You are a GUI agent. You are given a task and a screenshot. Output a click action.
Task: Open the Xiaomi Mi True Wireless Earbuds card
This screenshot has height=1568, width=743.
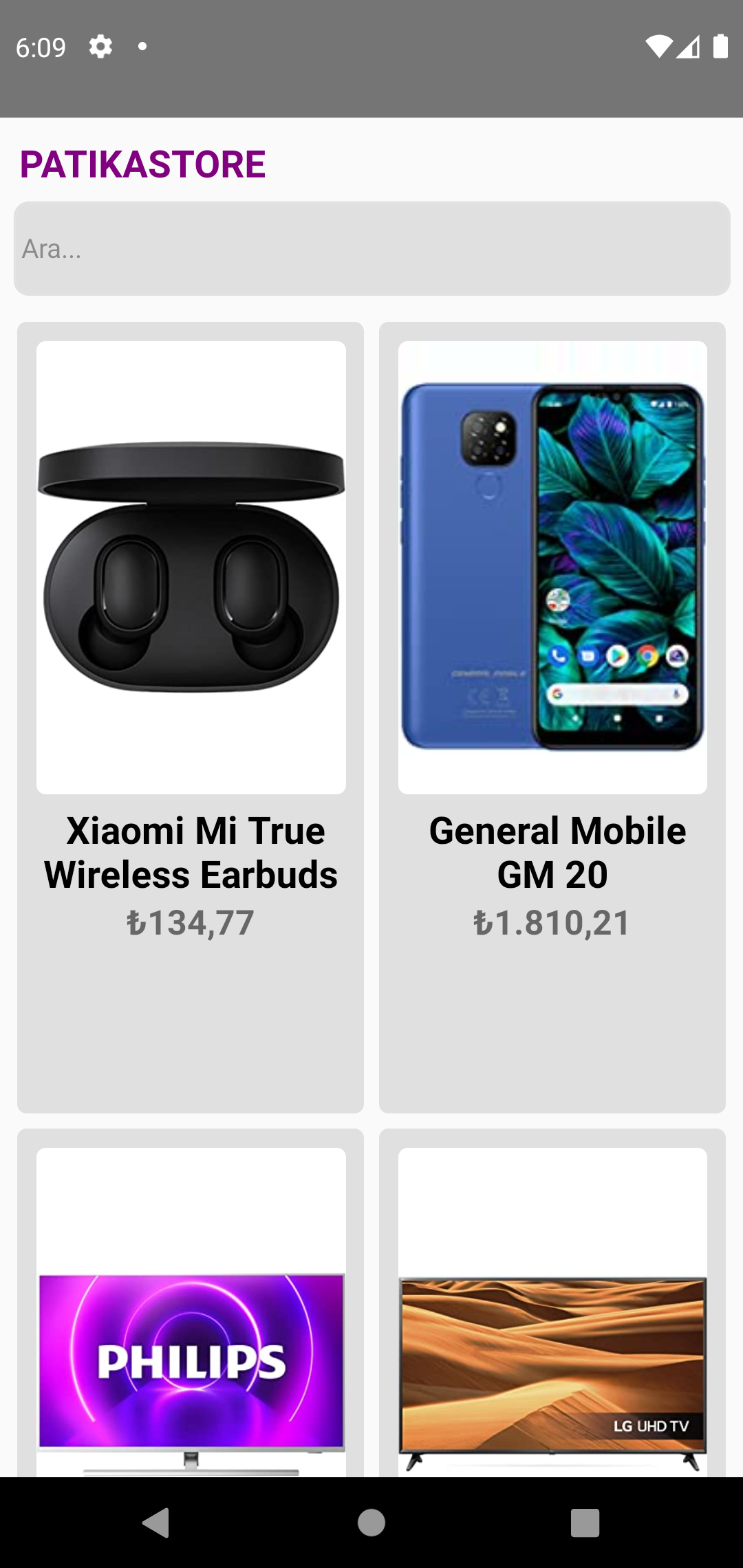tap(191, 717)
